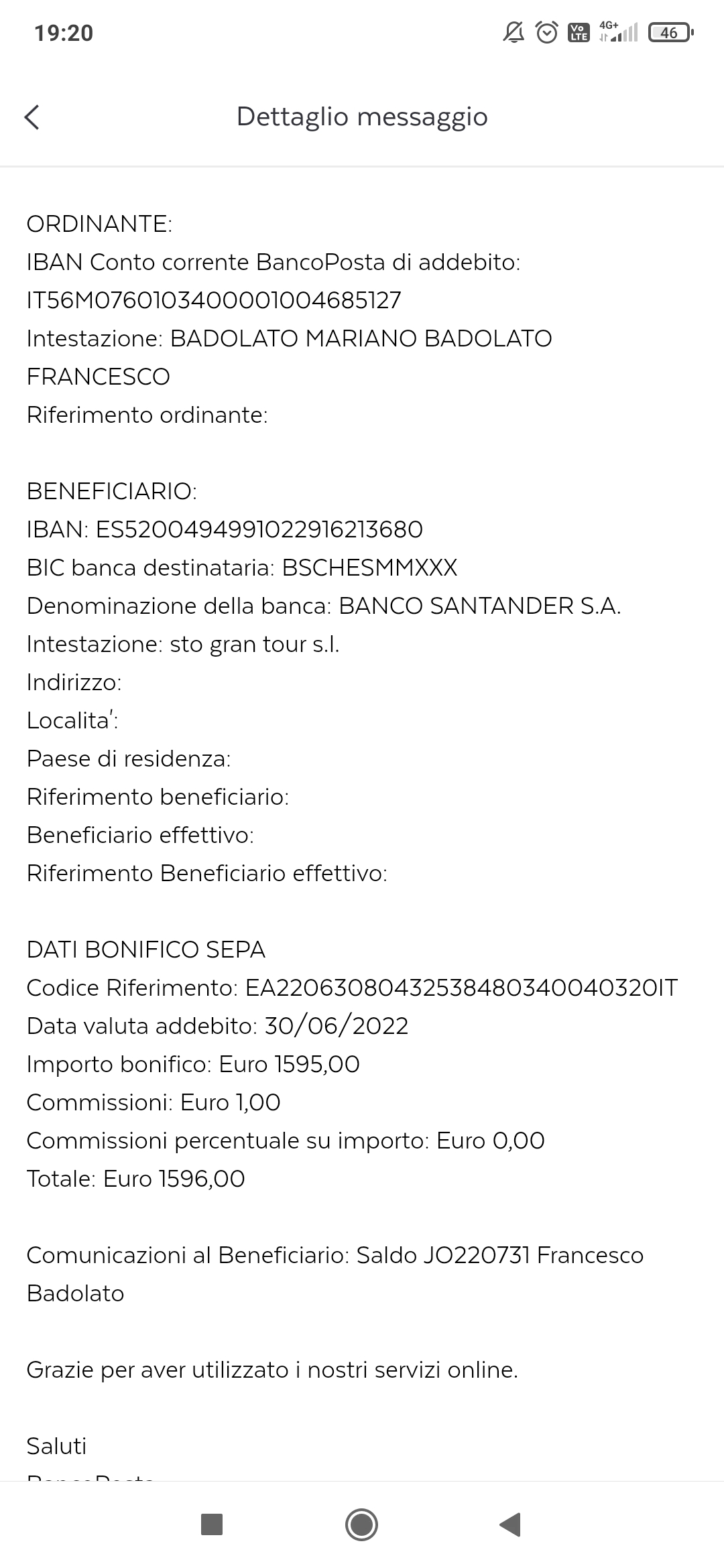Go back from Dettaglio messaggio
This screenshot has width=724, height=1568.
pyautogui.click(x=32, y=117)
